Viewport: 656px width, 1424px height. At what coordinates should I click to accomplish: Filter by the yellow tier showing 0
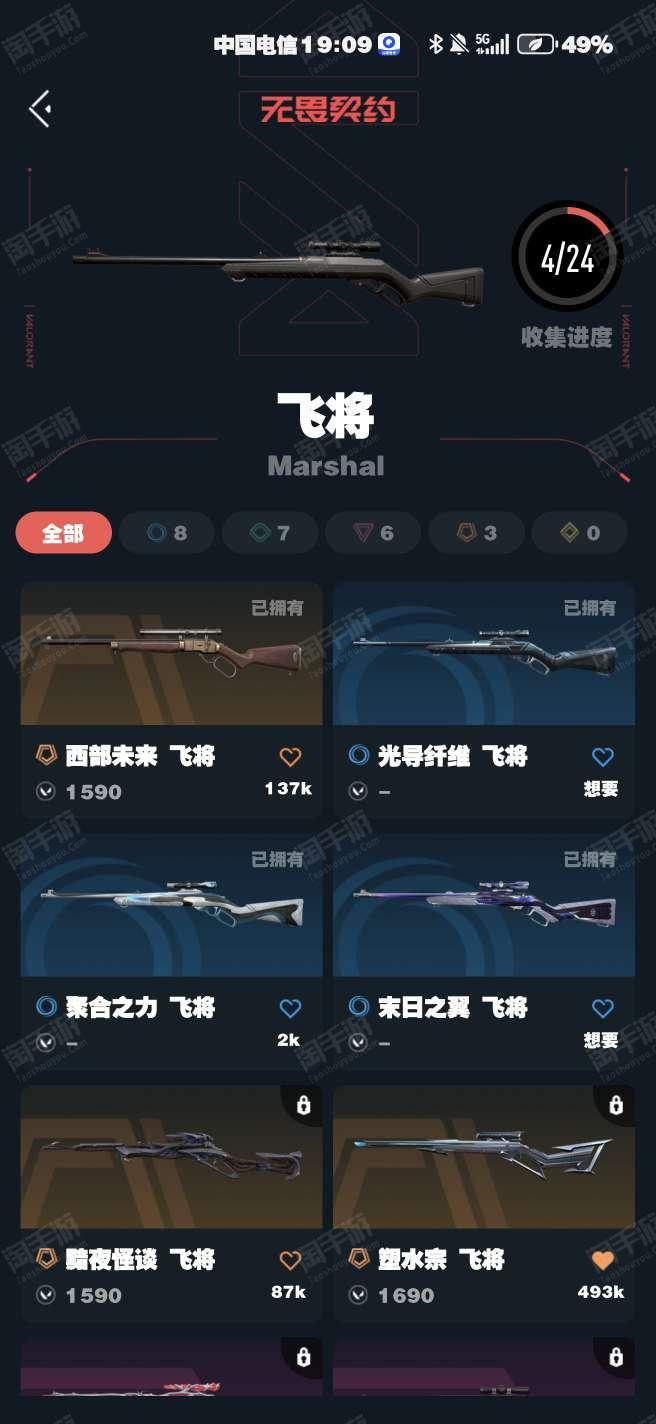580,533
